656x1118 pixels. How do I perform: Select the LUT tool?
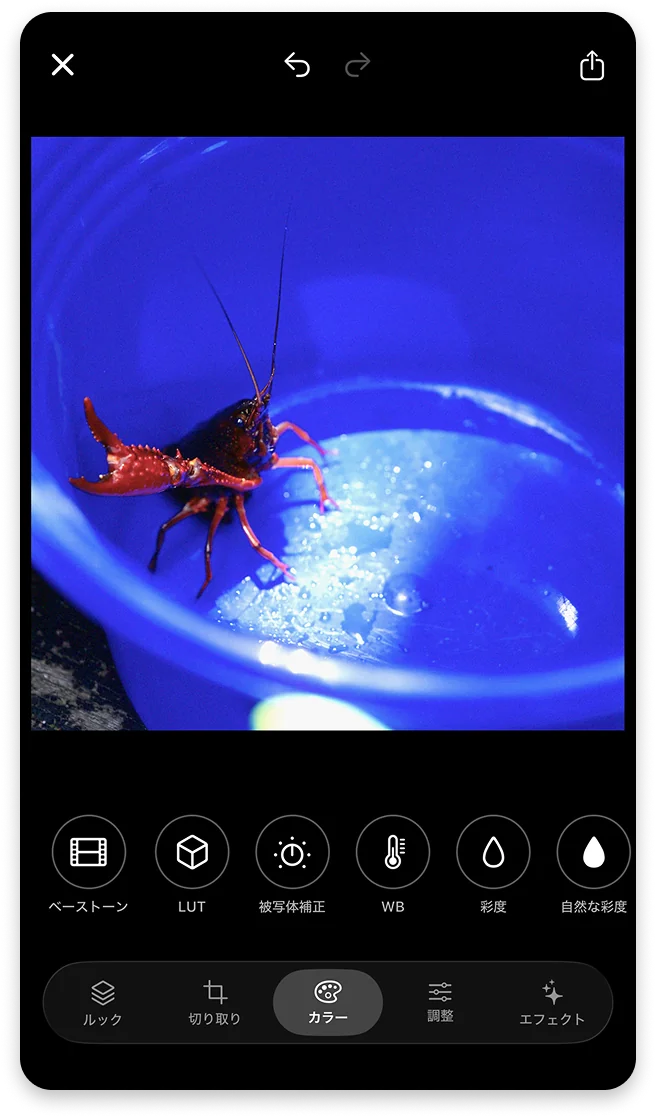click(192, 853)
